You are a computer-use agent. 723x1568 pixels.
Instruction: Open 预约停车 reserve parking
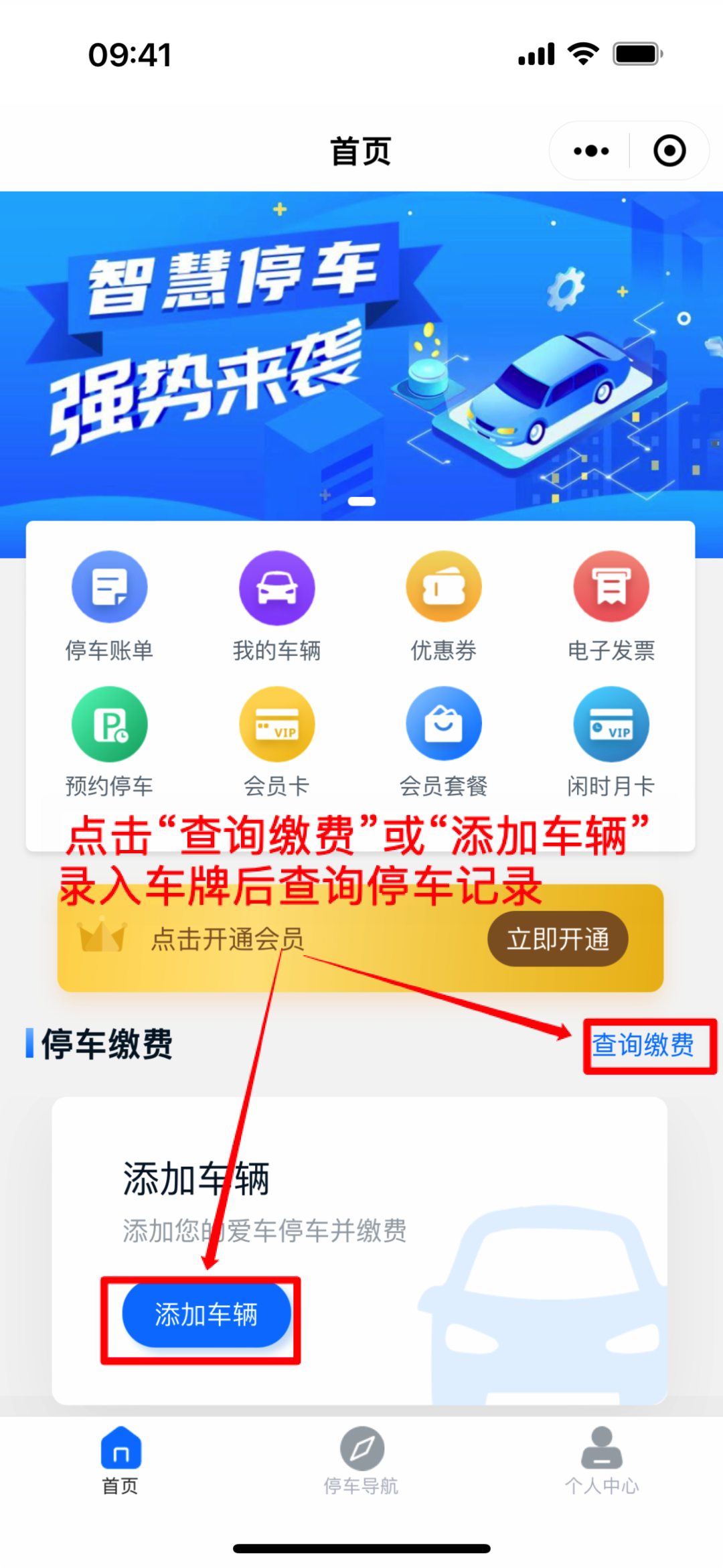click(x=109, y=740)
